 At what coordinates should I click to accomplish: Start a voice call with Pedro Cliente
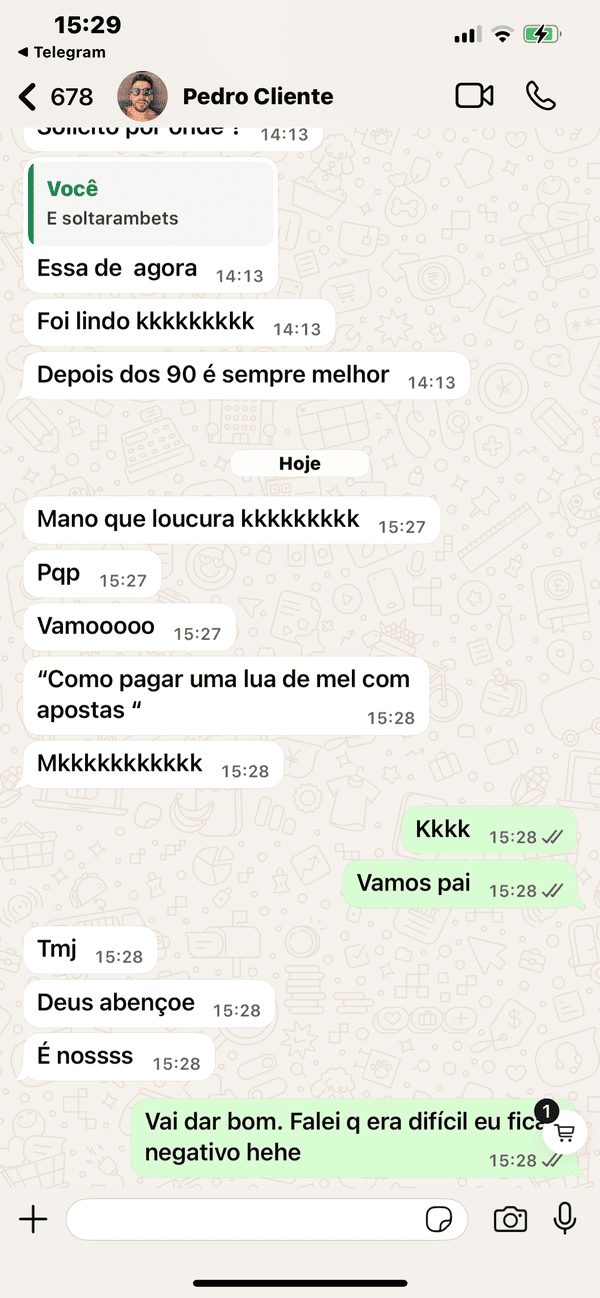540,96
